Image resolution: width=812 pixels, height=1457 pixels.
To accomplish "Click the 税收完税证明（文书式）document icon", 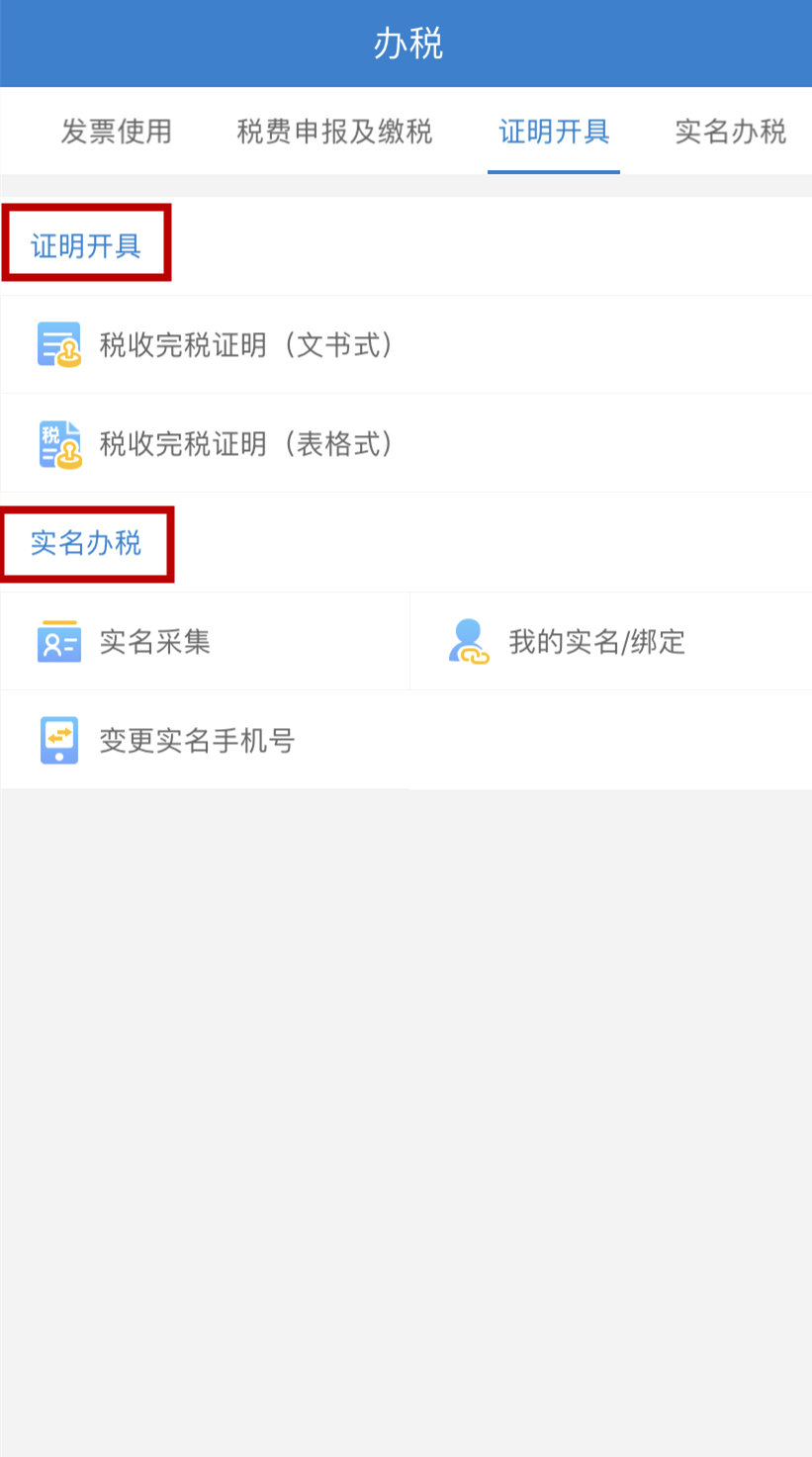I will coord(56,343).
